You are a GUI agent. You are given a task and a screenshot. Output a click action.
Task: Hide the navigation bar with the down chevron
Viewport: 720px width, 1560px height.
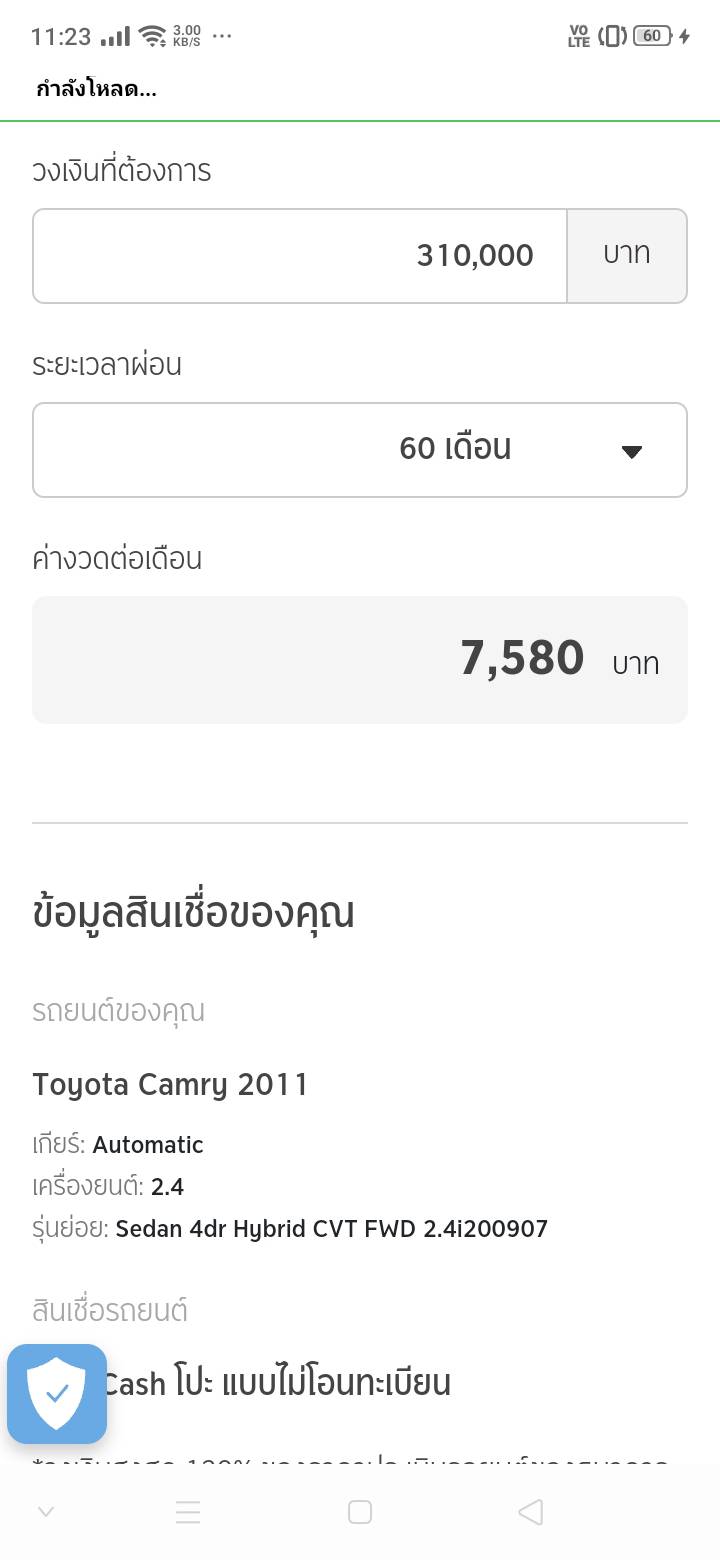point(45,1512)
